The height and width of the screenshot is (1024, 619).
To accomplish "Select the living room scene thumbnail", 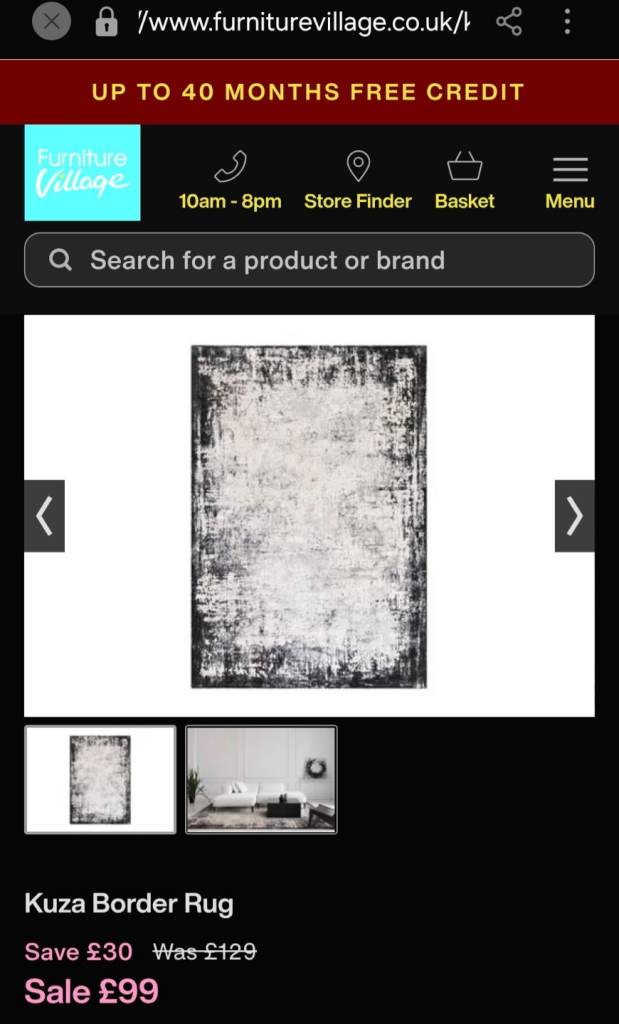I will [x=261, y=779].
